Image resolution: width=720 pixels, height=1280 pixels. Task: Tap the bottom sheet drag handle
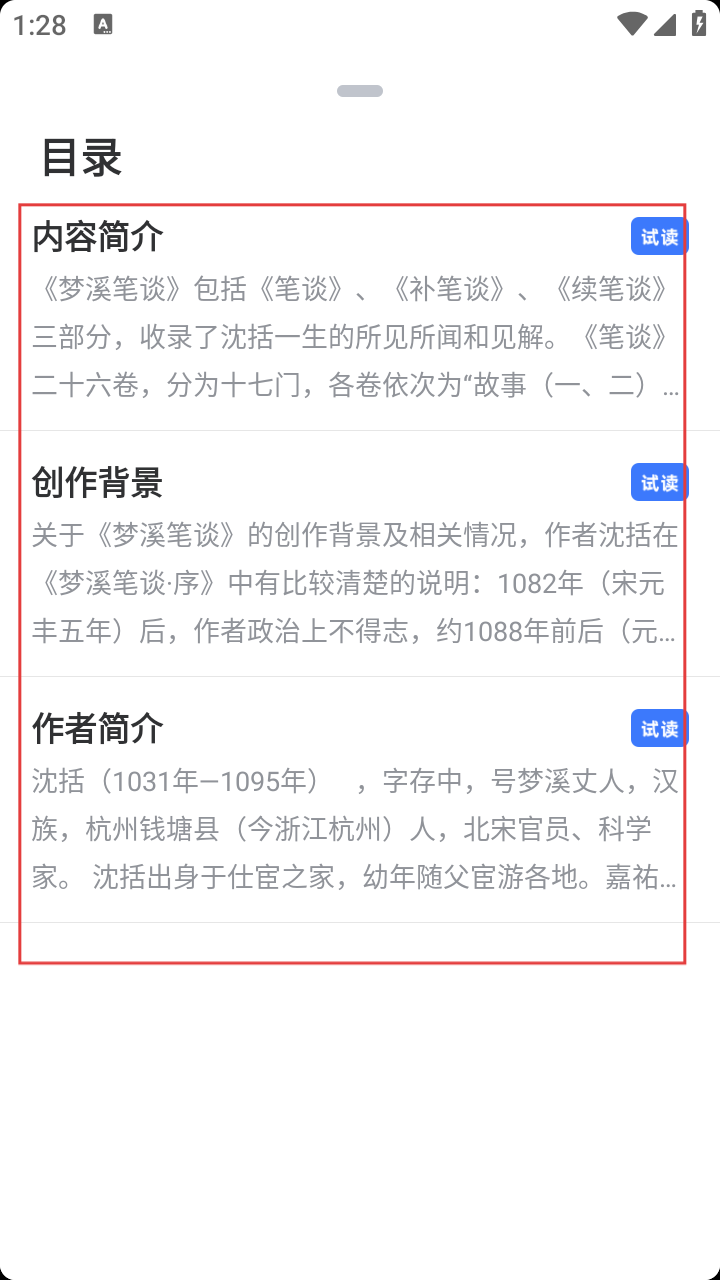[360, 91]
